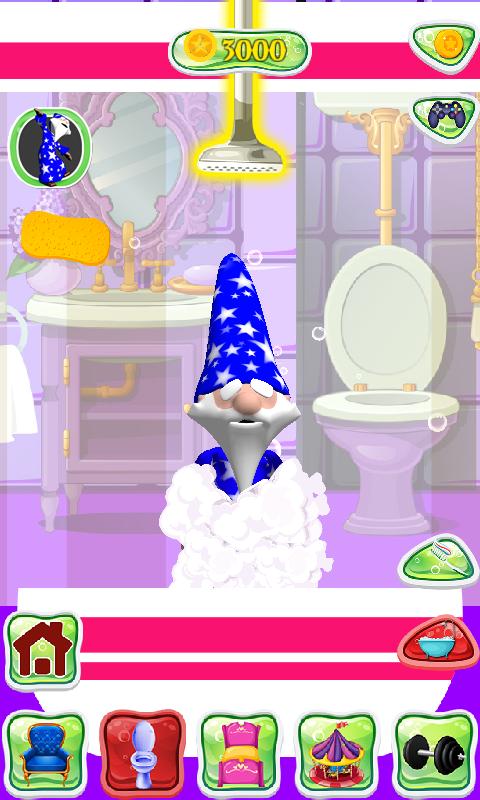Switch to the bedroom tab
This screenshot has height=800, width=480.
(x=240, y=753)
